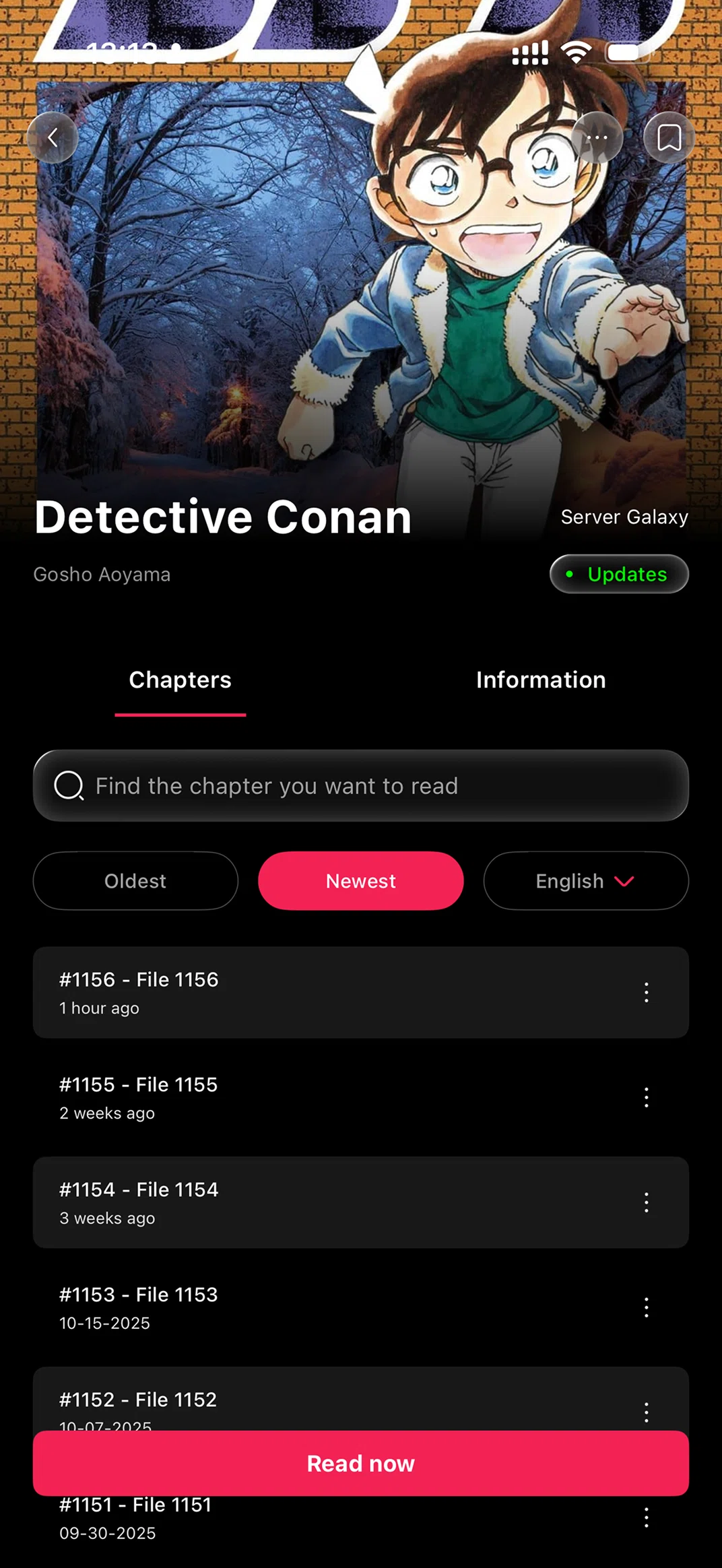This screenshot has width=722, height=1568.
Task: Show more options for File 1154
Action: coord(647,1202)
